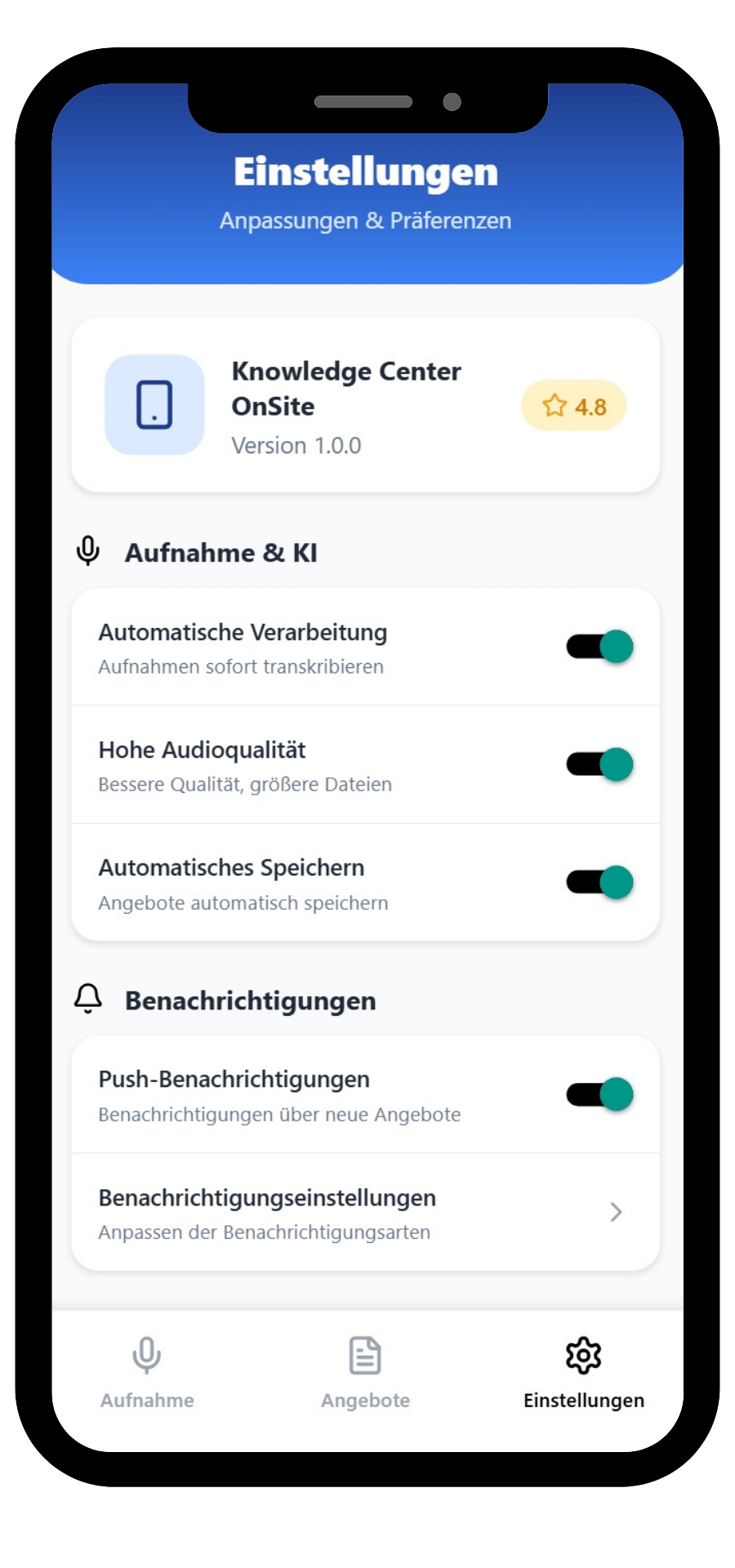Disable Push-Benachrichtigungen
The image size is (735, 1568).
coord(599,1094)
